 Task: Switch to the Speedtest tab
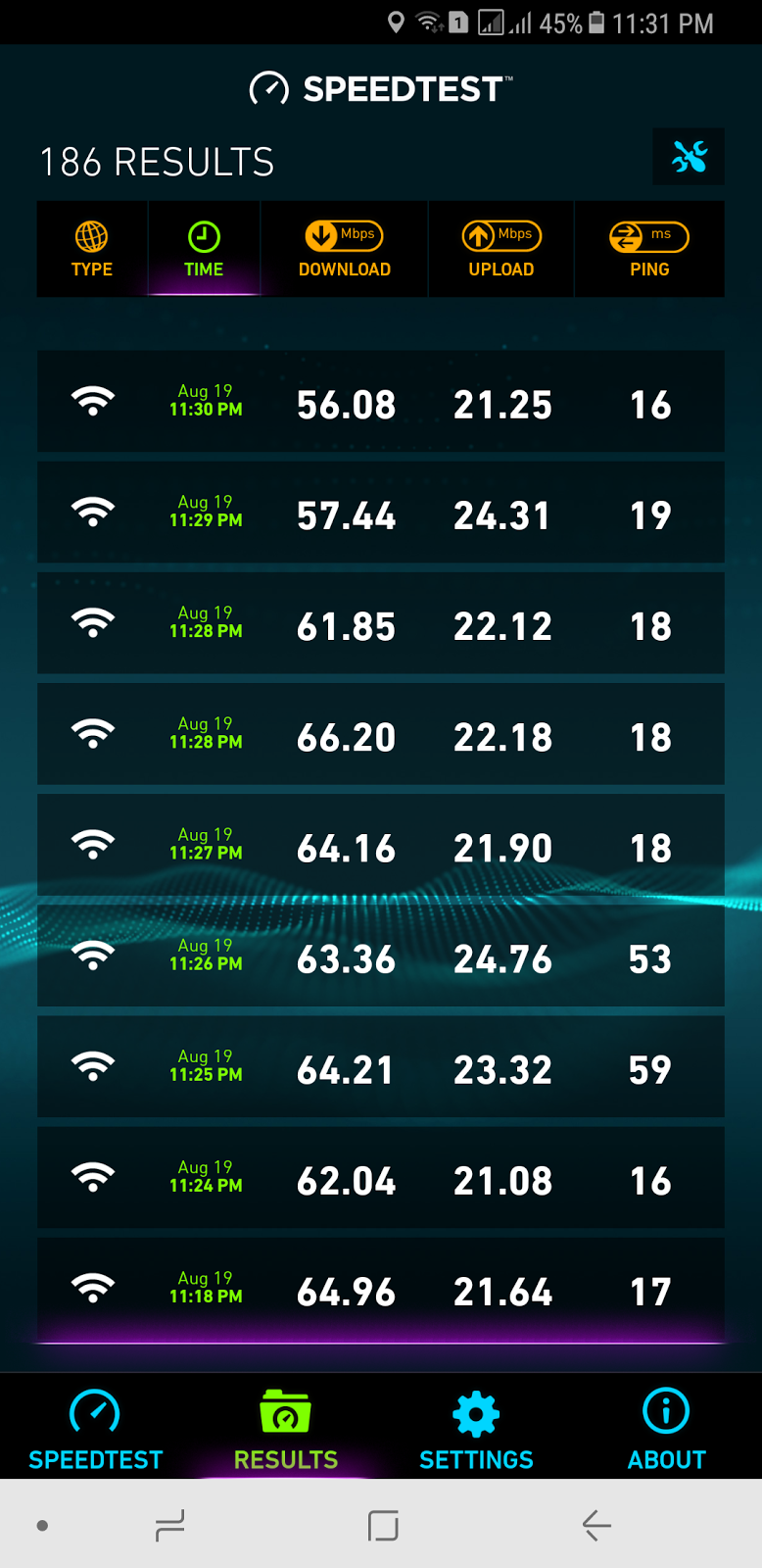(x=95, y=1429)
